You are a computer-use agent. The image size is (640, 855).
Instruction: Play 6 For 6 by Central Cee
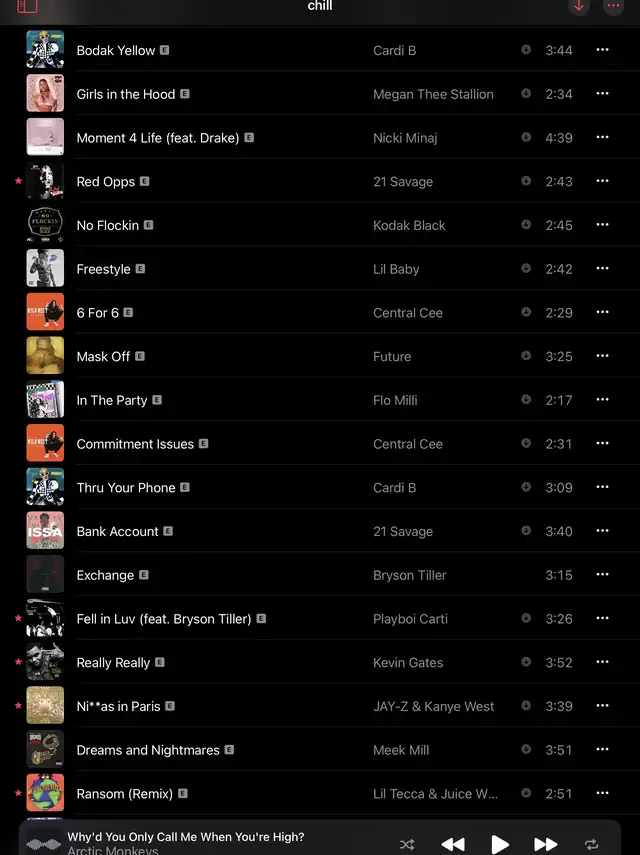(98, 313)
